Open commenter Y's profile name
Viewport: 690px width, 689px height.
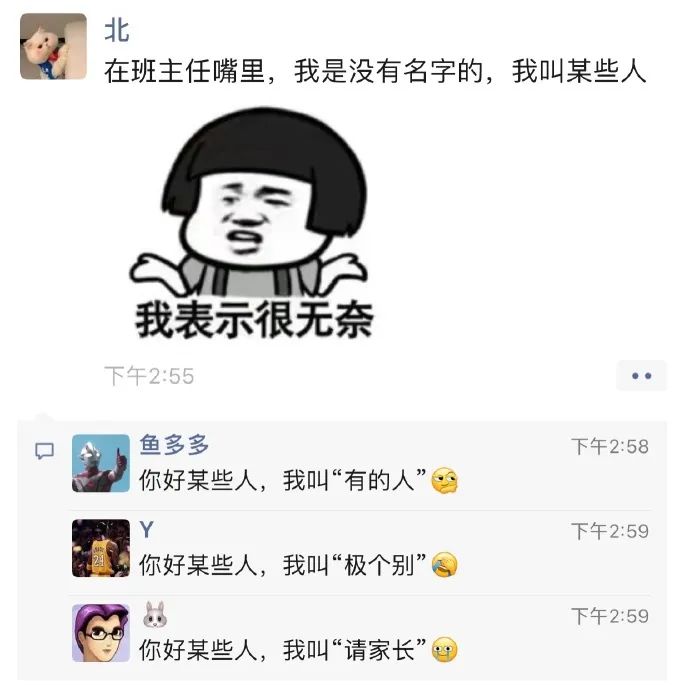click(x=146, y=529)
